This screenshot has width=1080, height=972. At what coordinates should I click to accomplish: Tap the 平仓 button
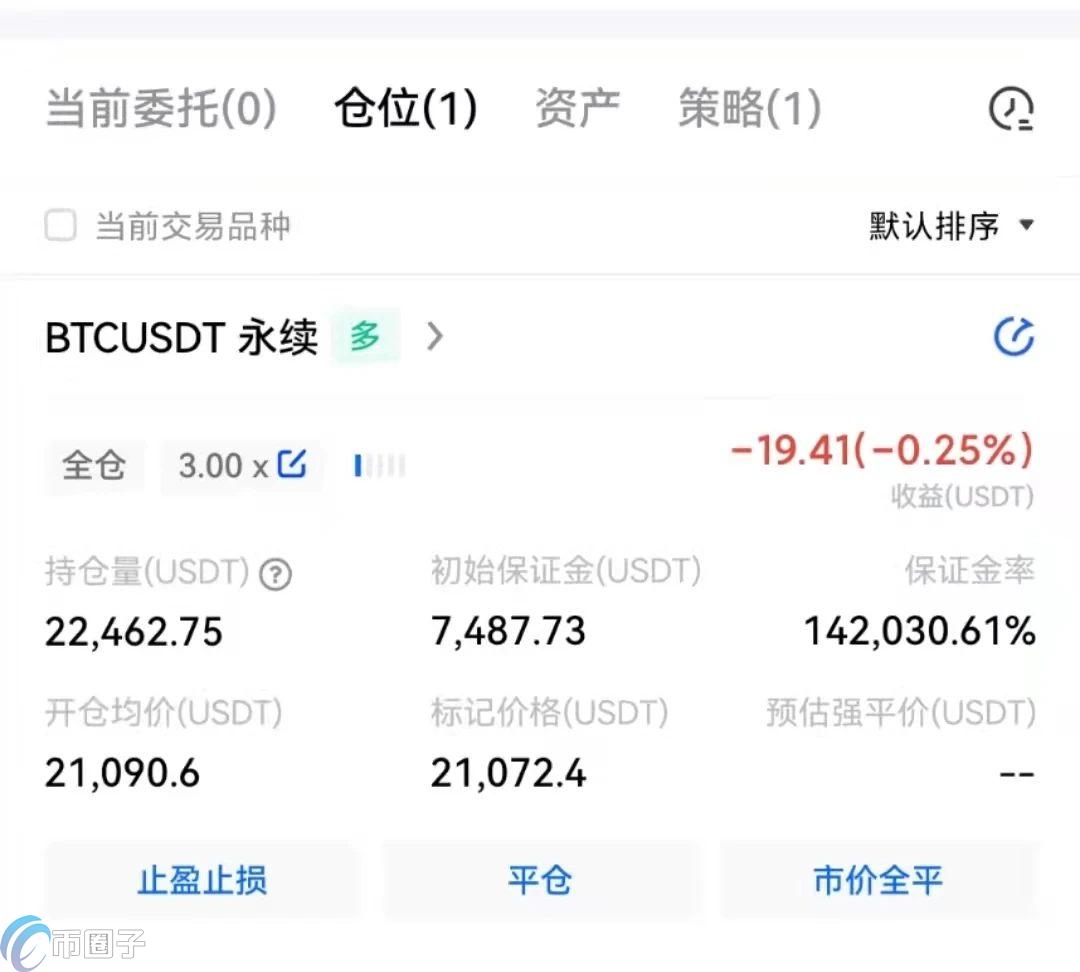(540, 881)
